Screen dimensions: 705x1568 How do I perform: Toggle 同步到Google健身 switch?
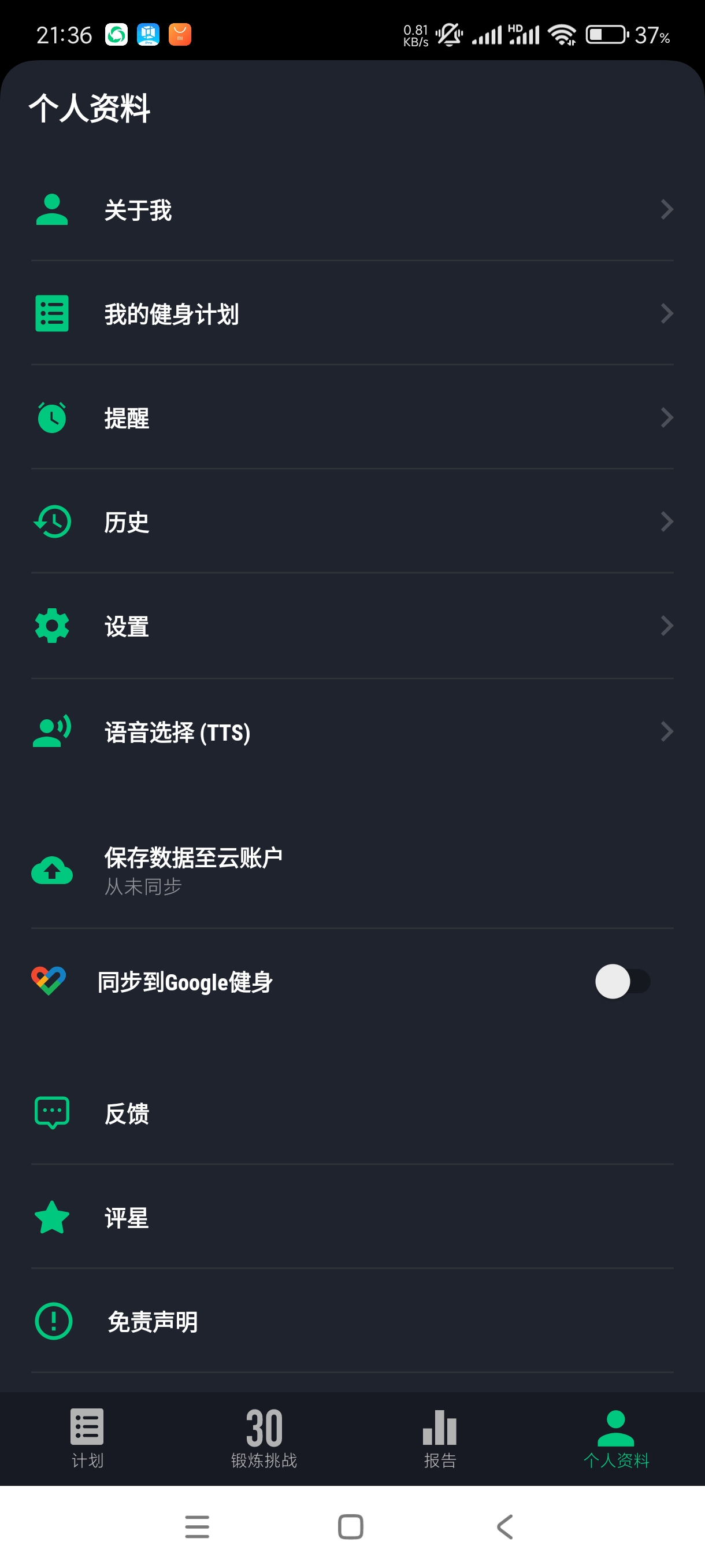(x=622, y=981)
